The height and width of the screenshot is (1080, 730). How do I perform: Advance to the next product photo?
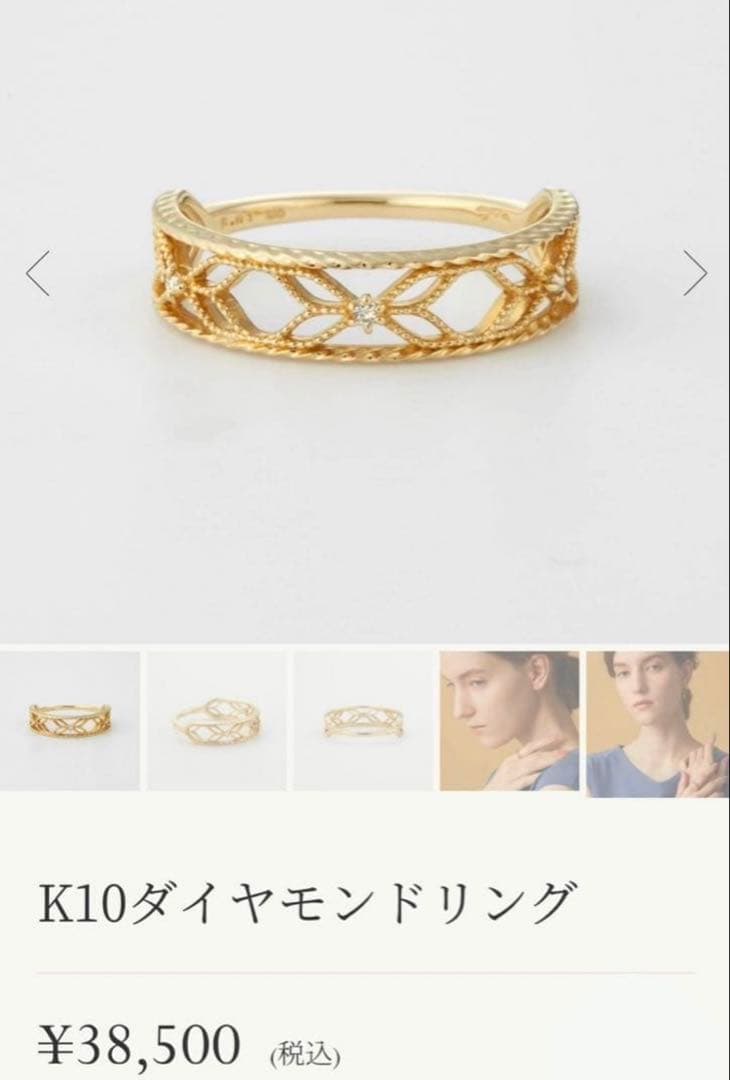(695, 273)
